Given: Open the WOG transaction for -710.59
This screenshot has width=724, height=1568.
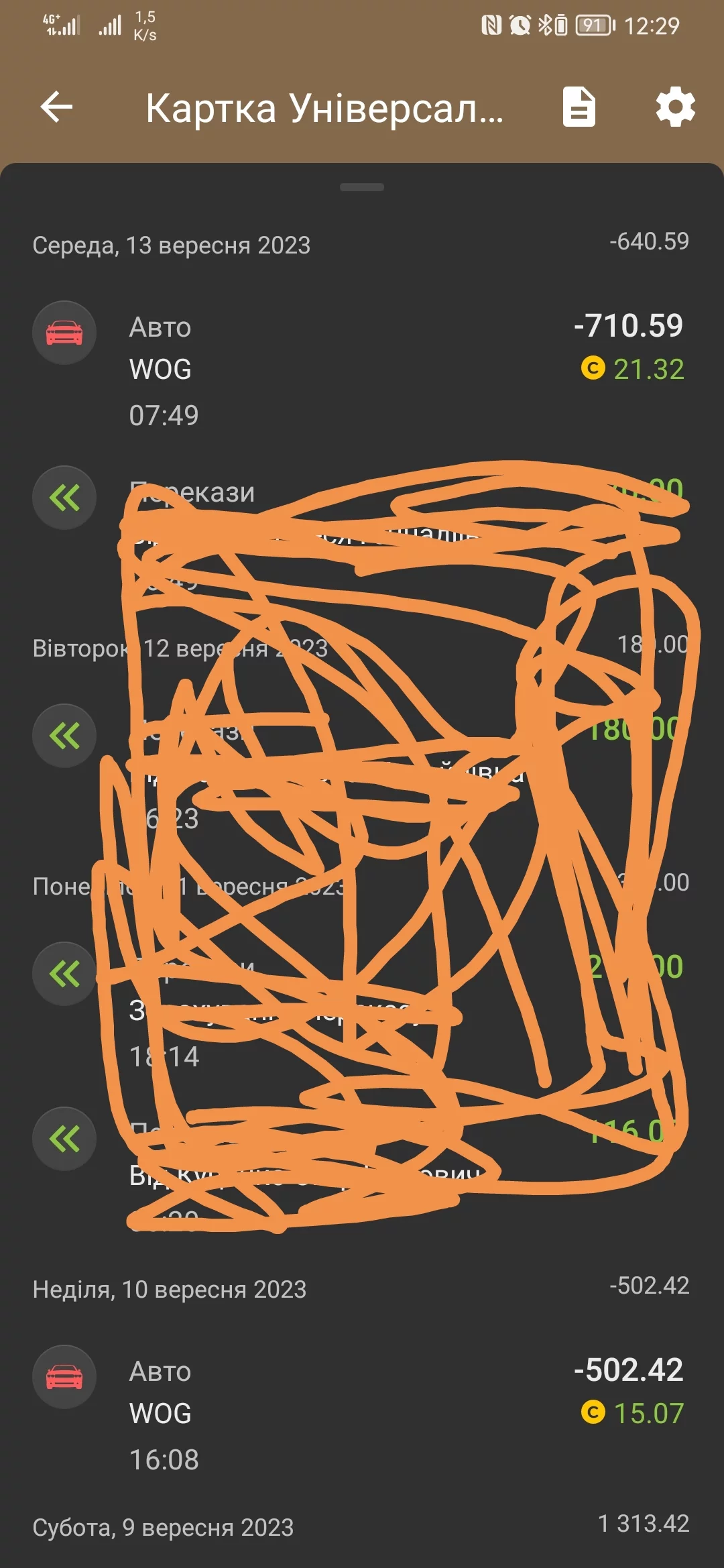Looking at the screenshot, I should [x=361, y=369].
